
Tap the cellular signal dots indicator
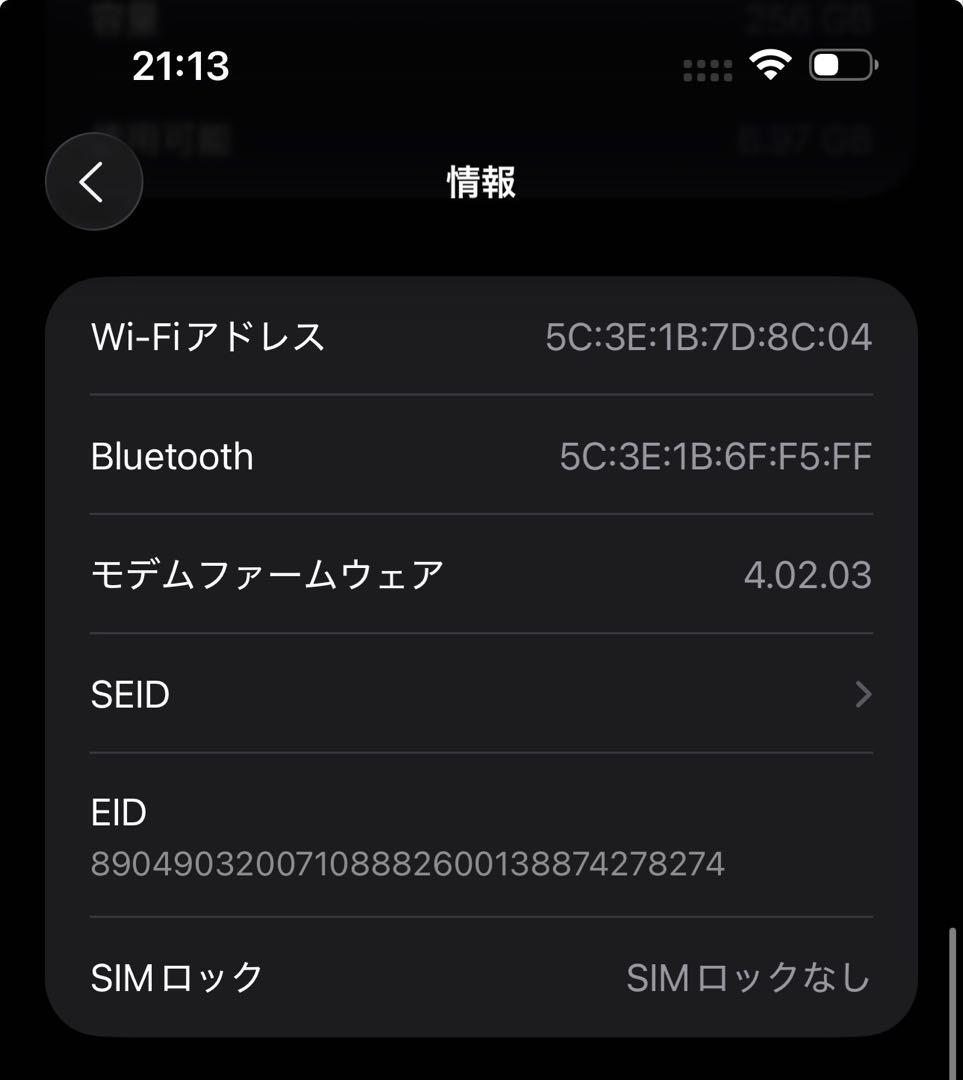click(x=706, y=68)
